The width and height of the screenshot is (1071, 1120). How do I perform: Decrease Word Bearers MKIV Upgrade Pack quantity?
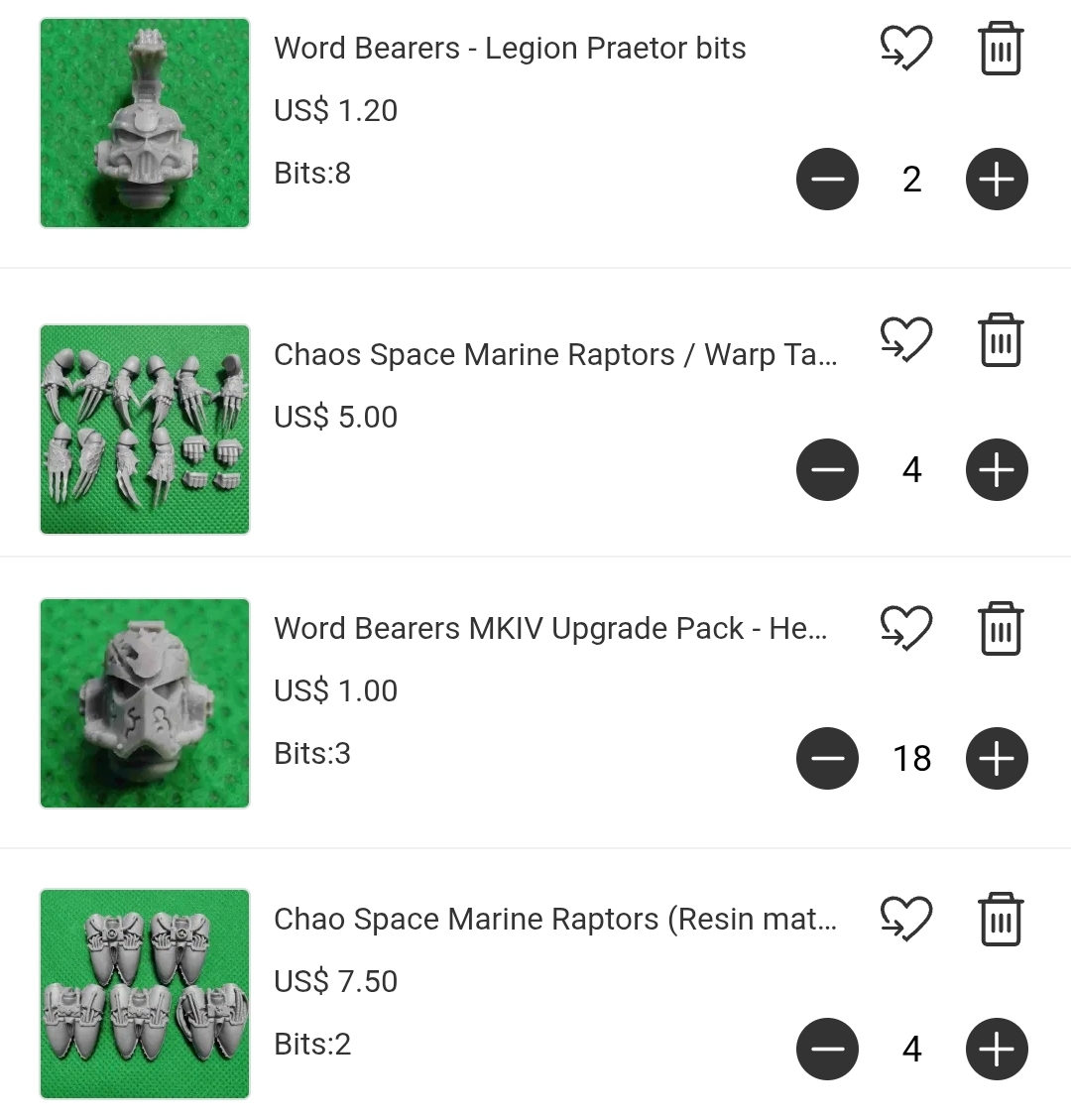827,759
